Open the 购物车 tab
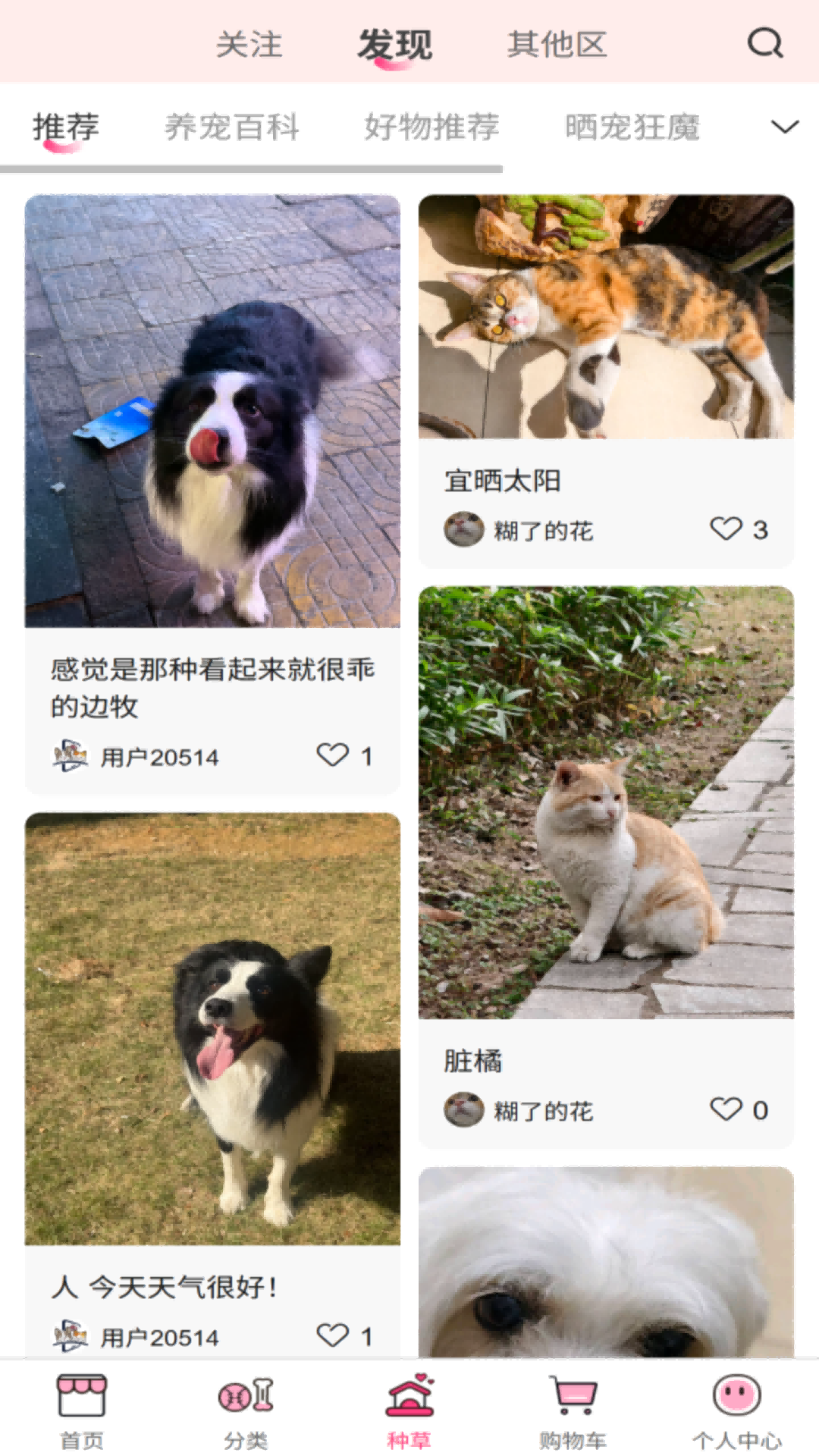 tap(573, 1410)
